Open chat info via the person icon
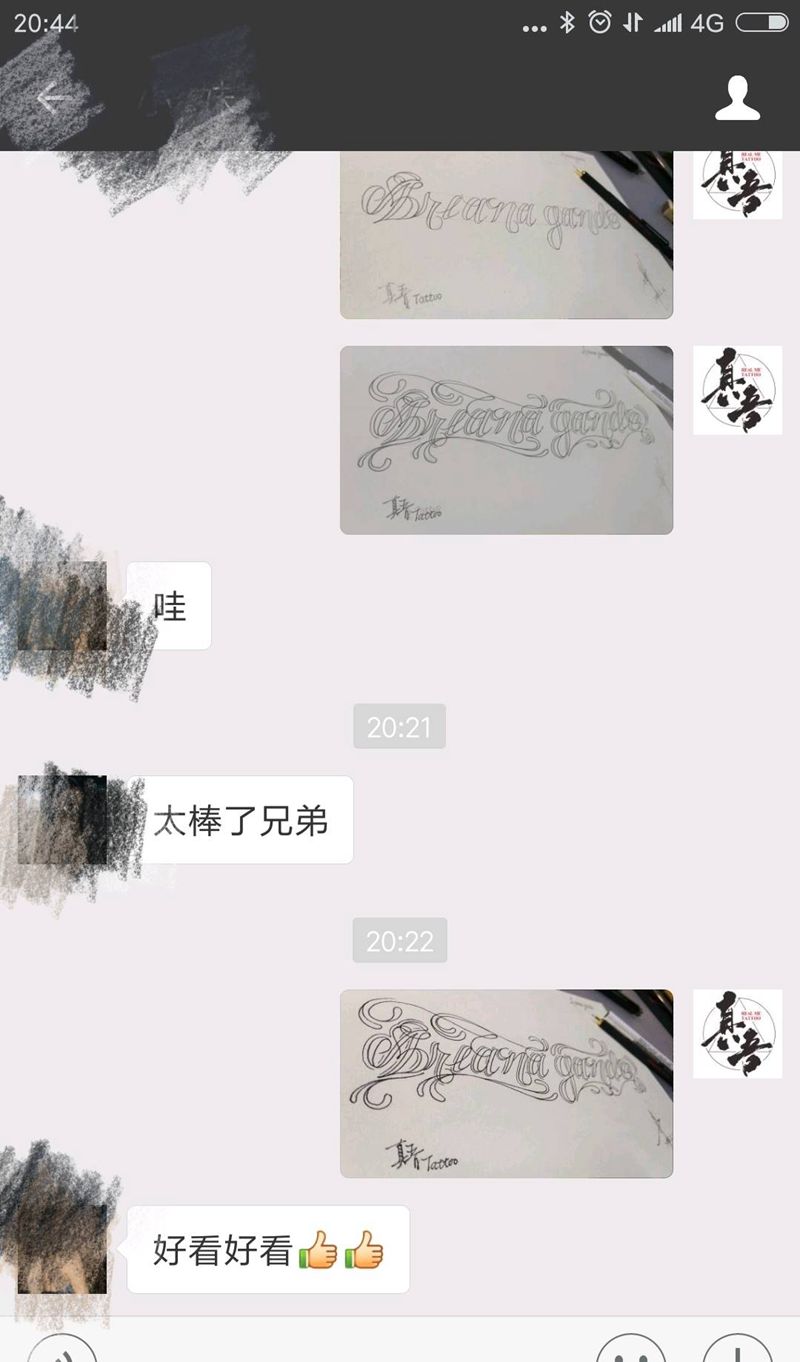The height and width of the screenshot is (1362, 800). coord(737,98)
